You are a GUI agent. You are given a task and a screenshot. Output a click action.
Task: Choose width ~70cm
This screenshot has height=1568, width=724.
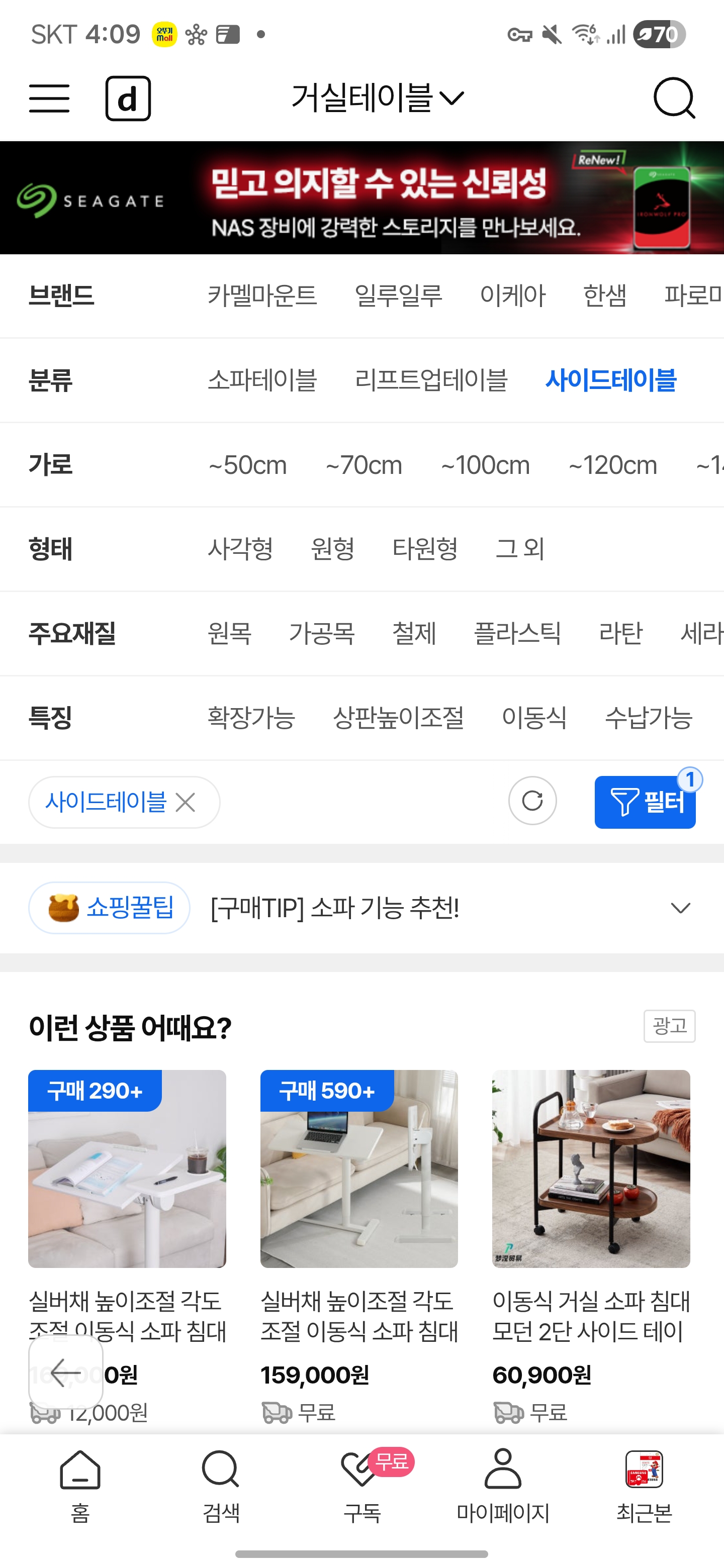[364, 465]
